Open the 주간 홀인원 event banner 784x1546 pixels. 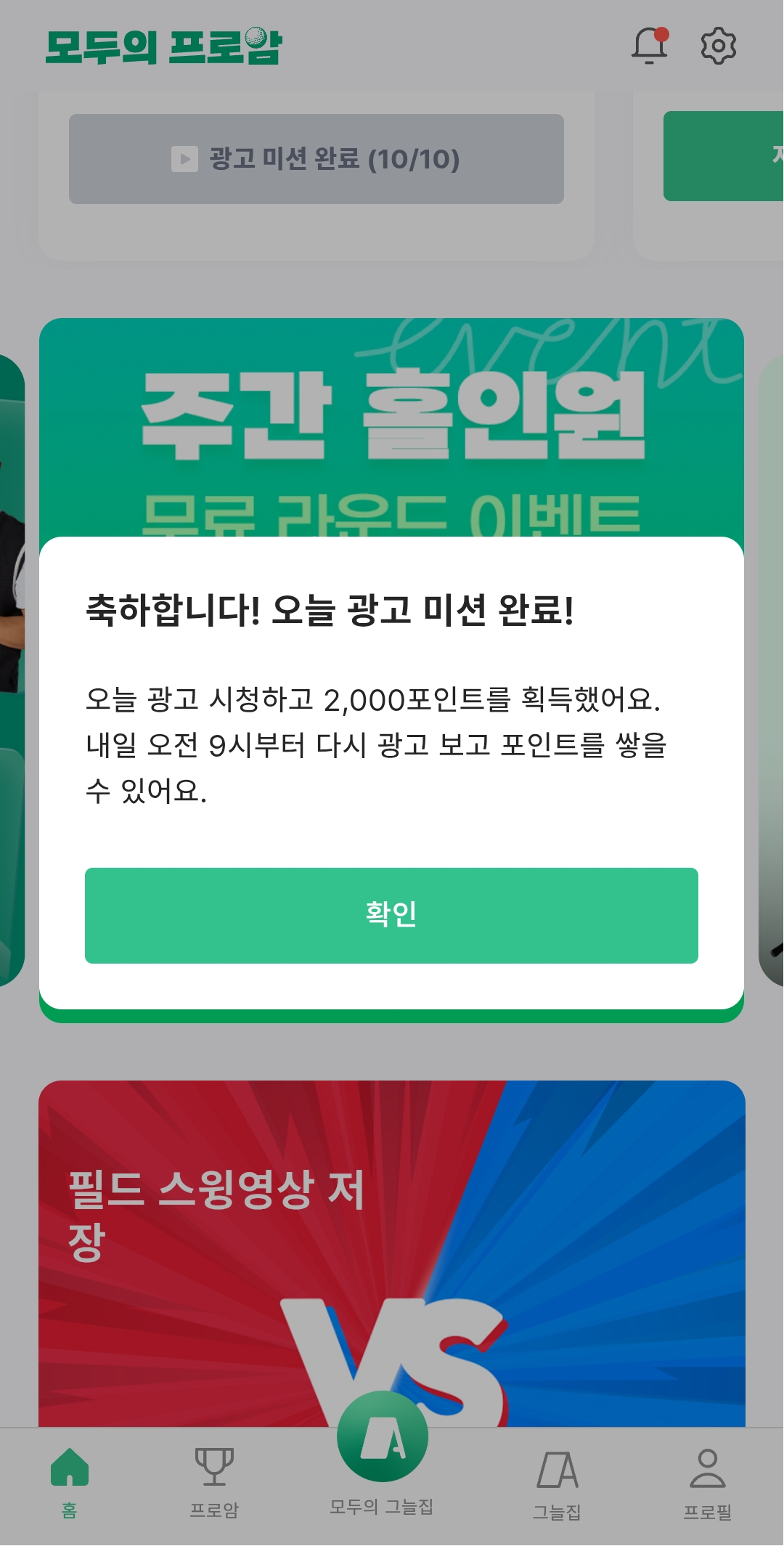392,428
